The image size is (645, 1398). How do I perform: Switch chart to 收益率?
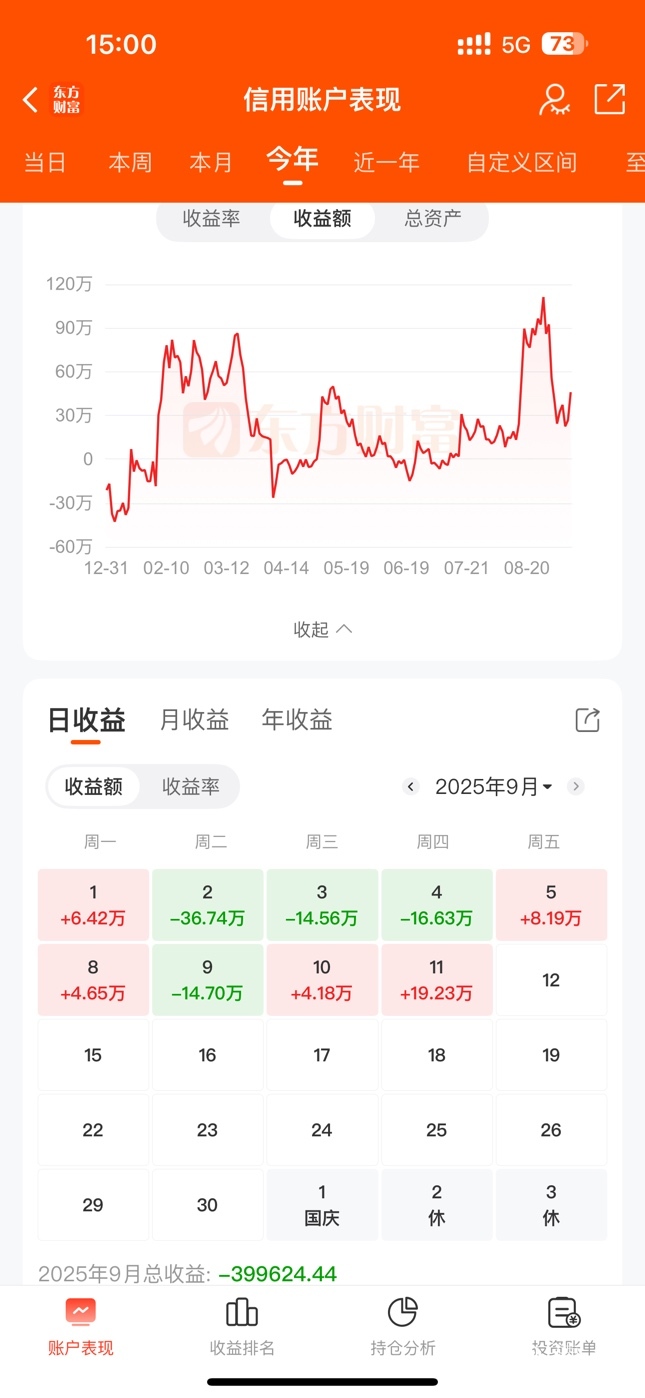click(212, 218)
